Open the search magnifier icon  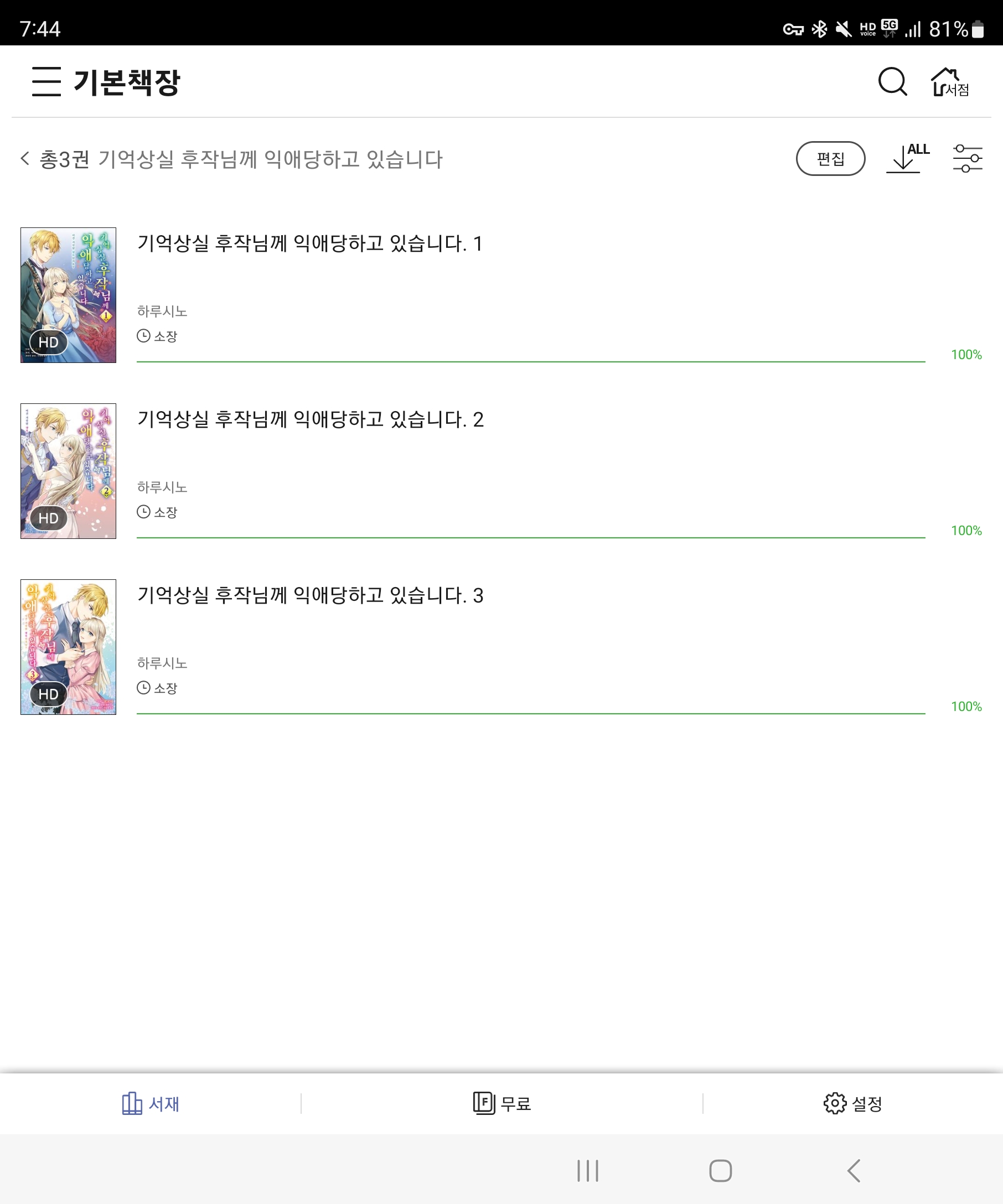click(892, 81)
